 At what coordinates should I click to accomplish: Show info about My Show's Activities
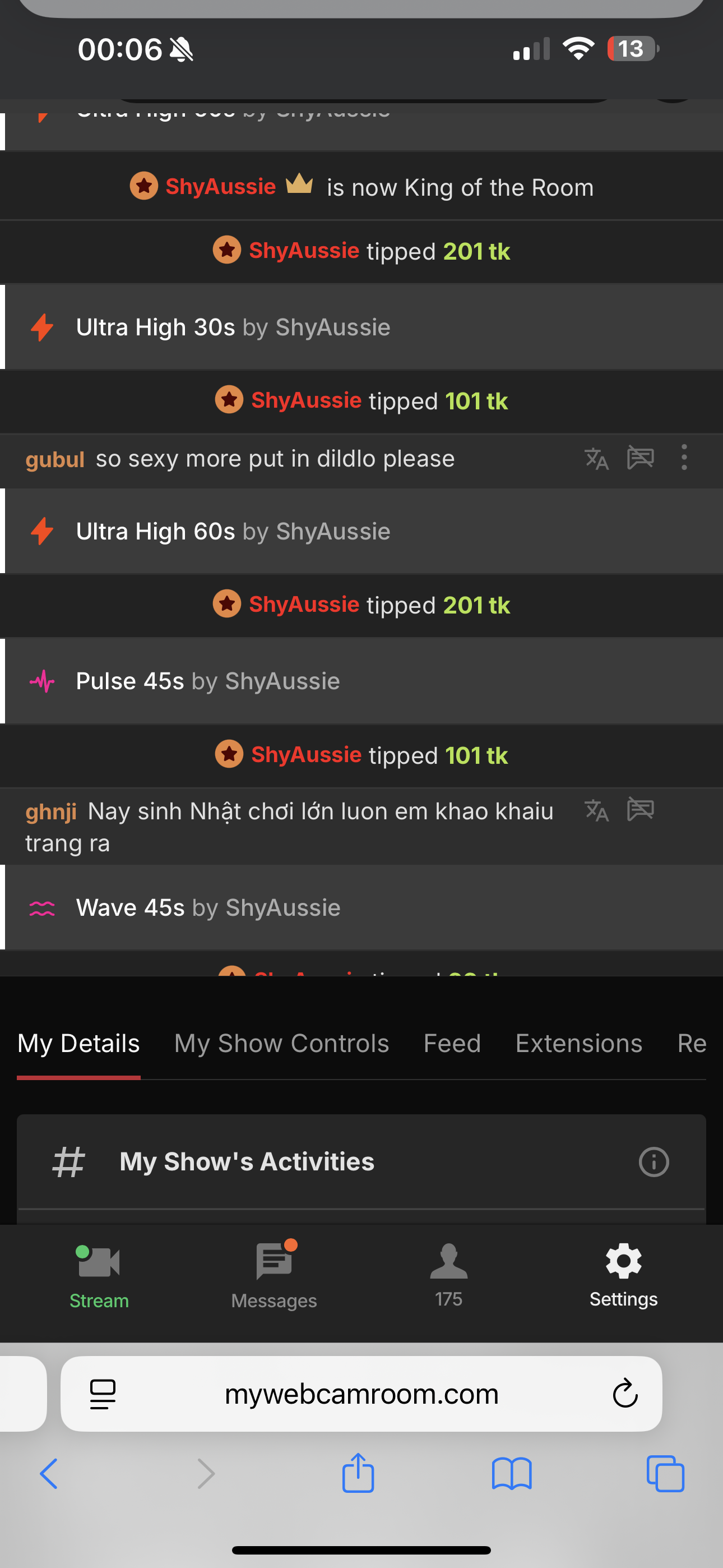click(654, 1162)
